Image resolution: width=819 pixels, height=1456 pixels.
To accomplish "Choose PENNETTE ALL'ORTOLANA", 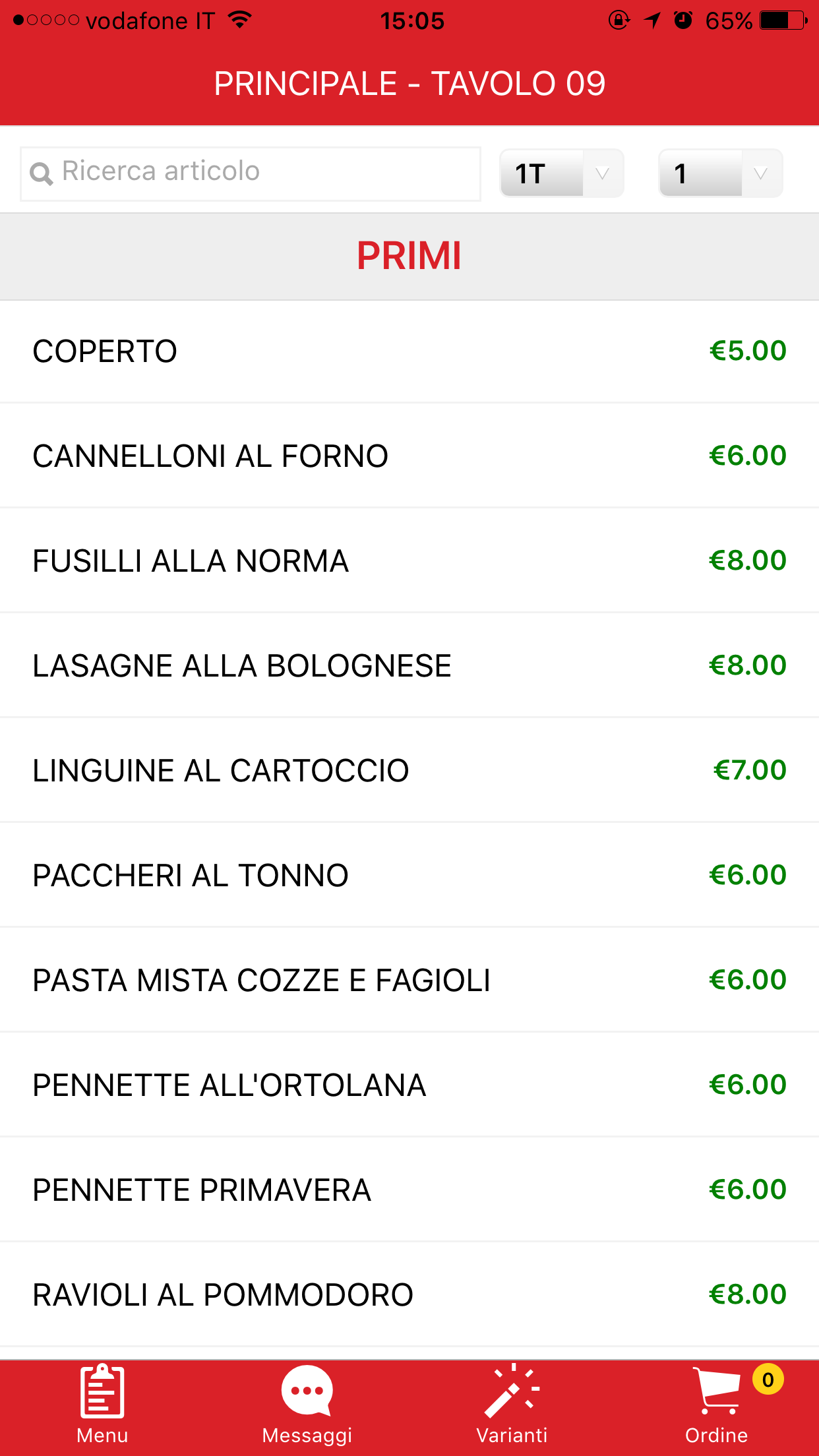I will coord(409,1085).
